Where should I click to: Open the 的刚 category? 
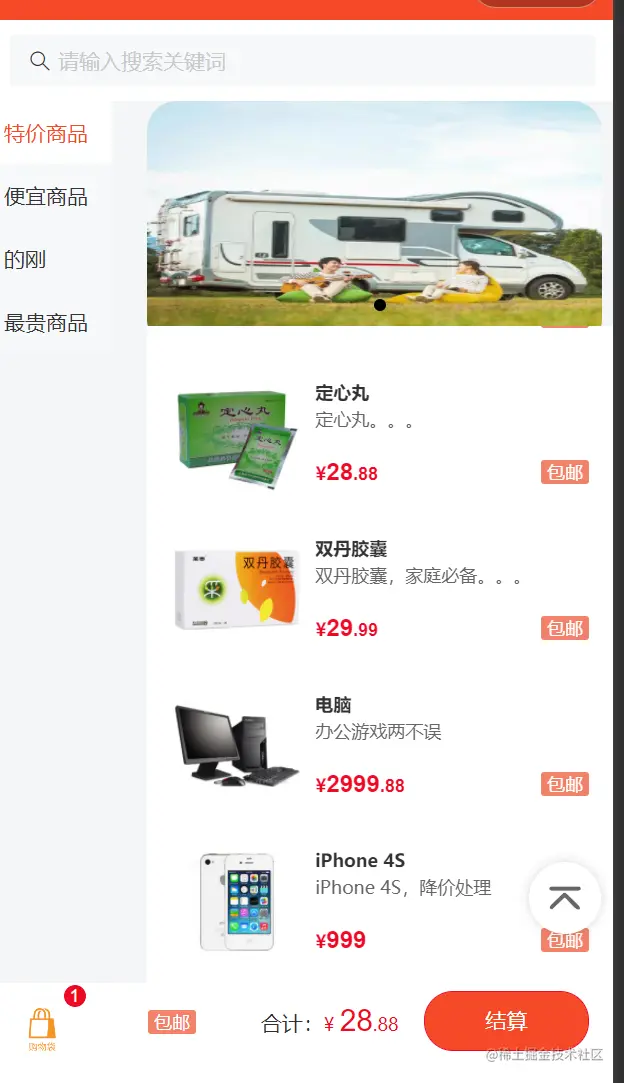pyautogui.click(x=26, y=260)
